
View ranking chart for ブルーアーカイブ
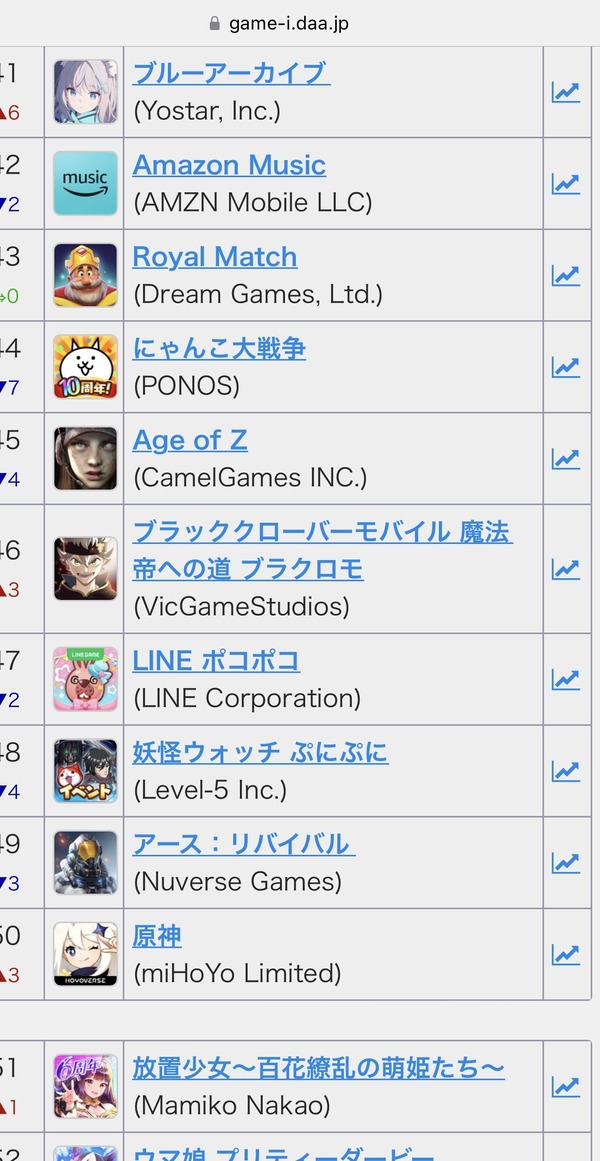565,93
